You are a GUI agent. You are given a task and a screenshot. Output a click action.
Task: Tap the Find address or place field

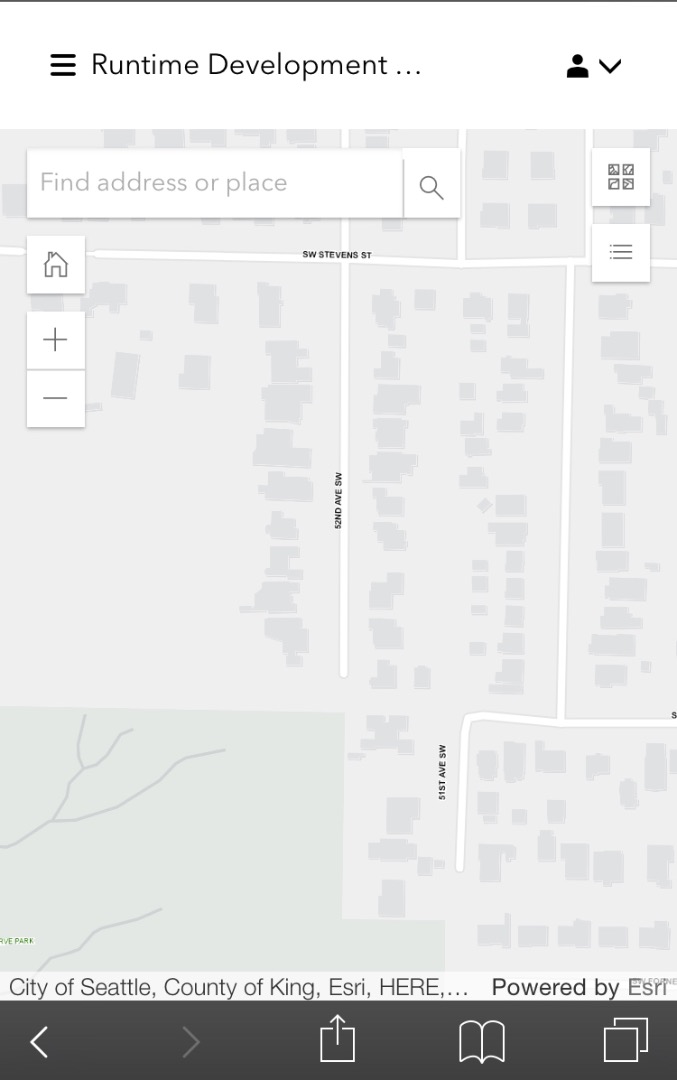point(214,183)
